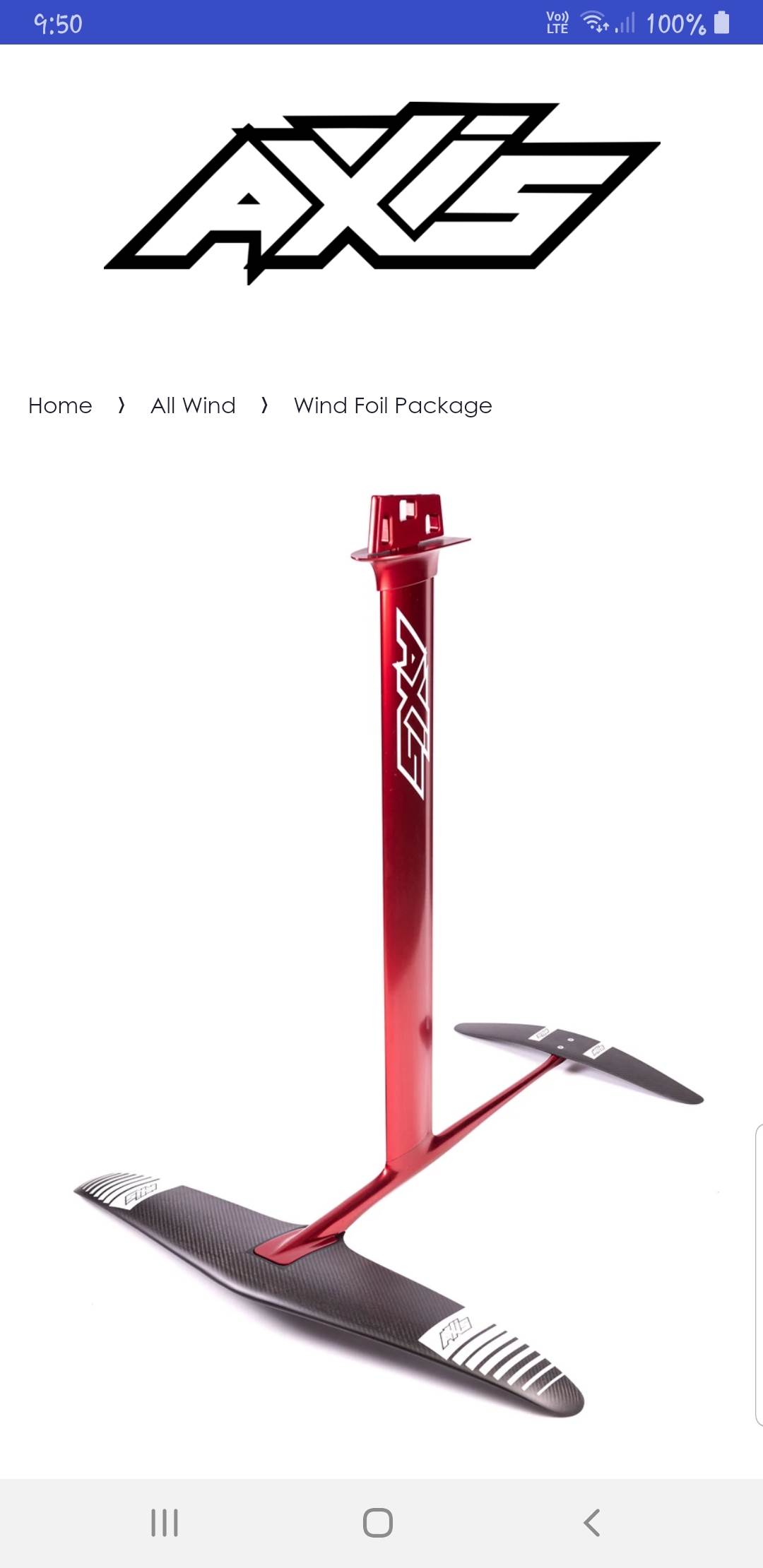Go back using system back button

tap(592, 1522)
